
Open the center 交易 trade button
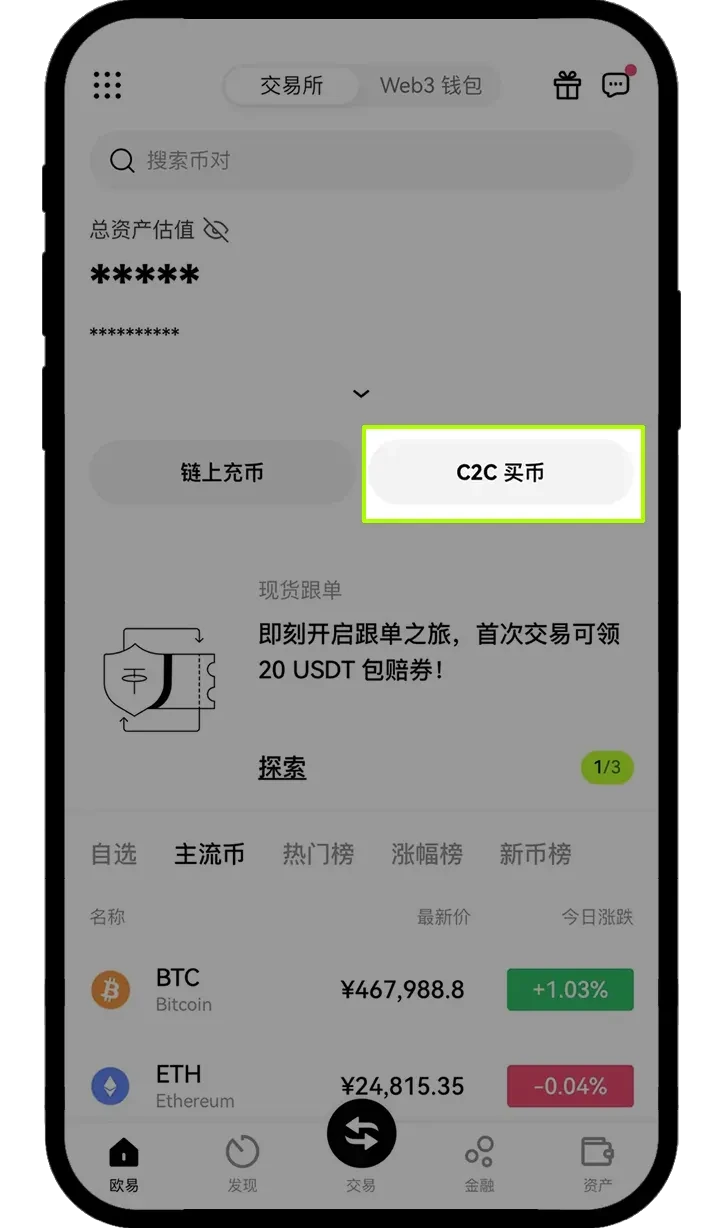[361, 1136]
